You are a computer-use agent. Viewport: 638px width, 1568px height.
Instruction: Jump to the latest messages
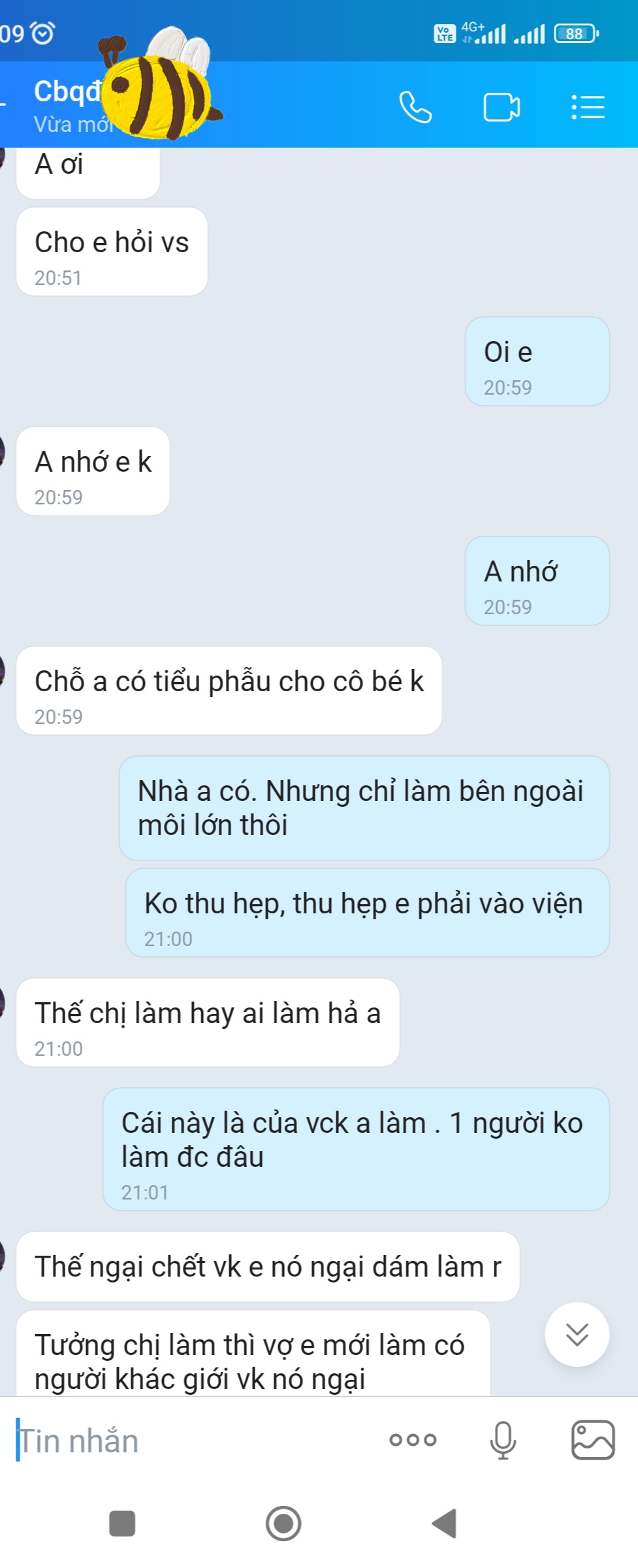click(577, 1334)
